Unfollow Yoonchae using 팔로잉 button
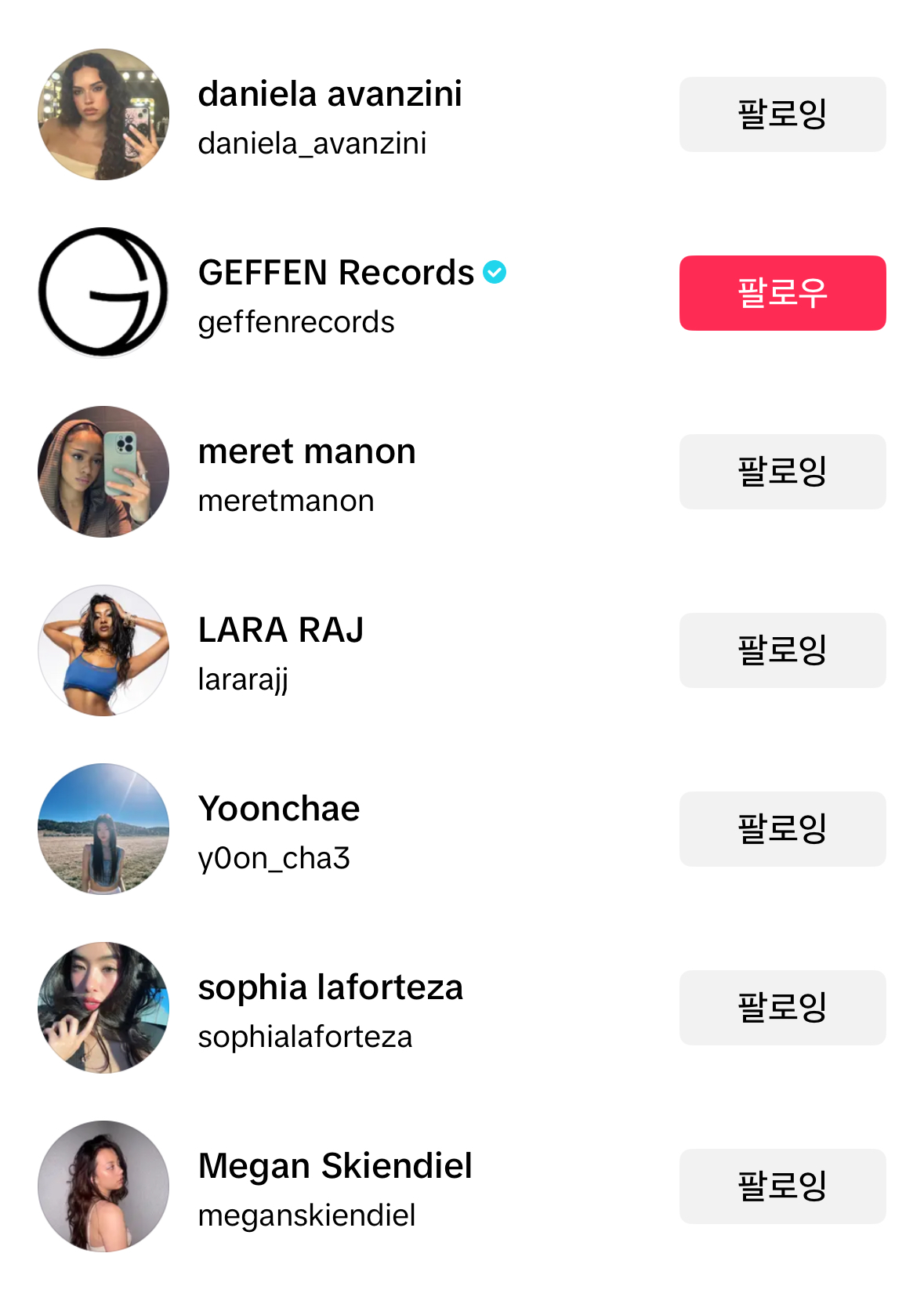Screen dimensions: 924x1304 [x=782, y=829]
